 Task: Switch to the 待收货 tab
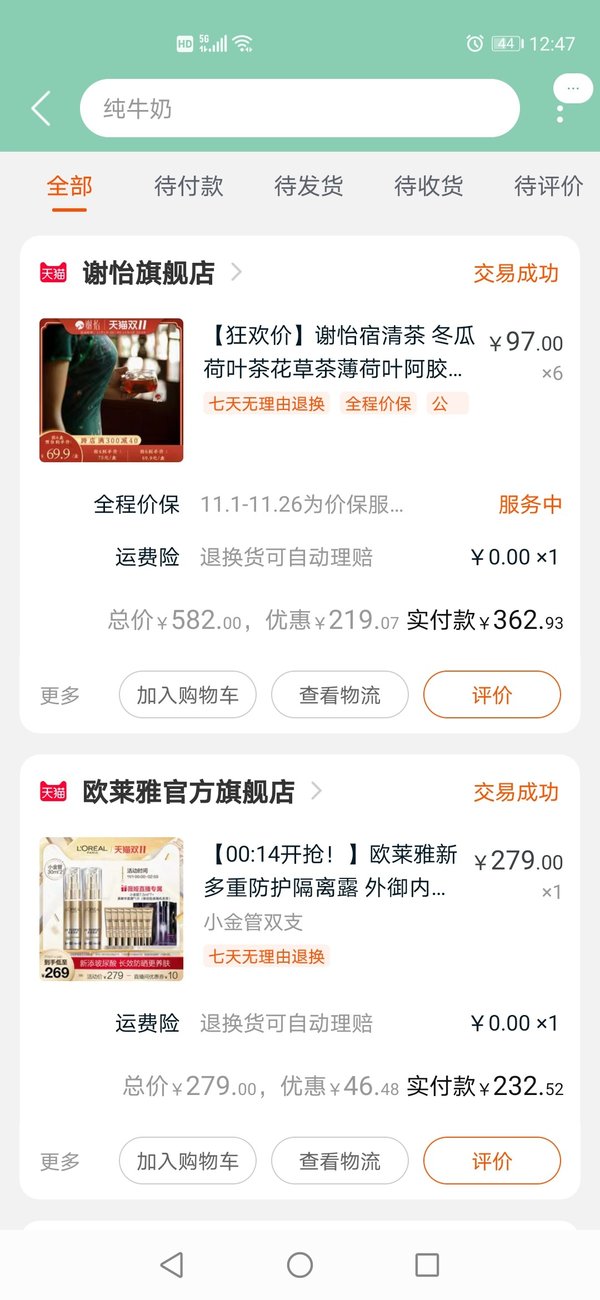(x=429, y=186)
